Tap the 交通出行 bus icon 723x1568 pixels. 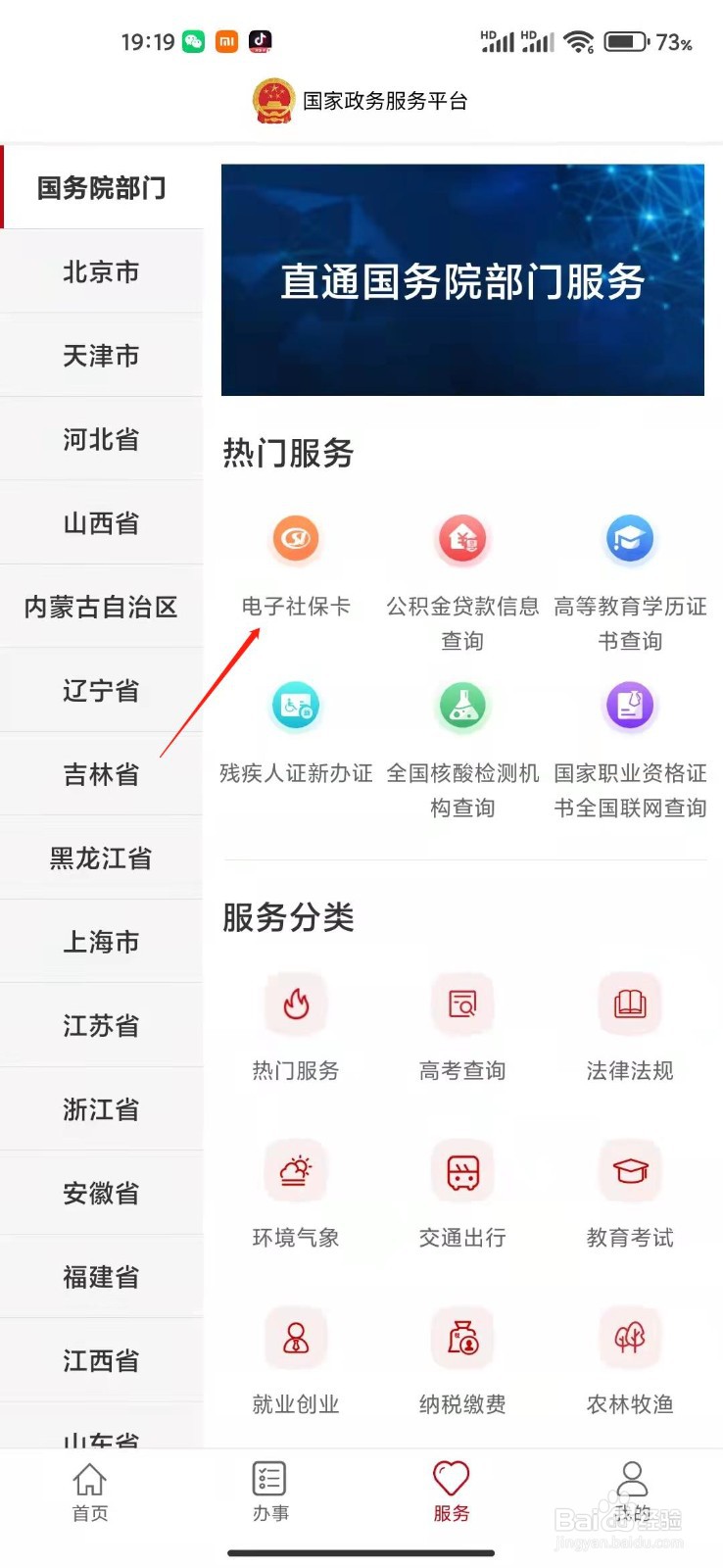coord(462,1171)
